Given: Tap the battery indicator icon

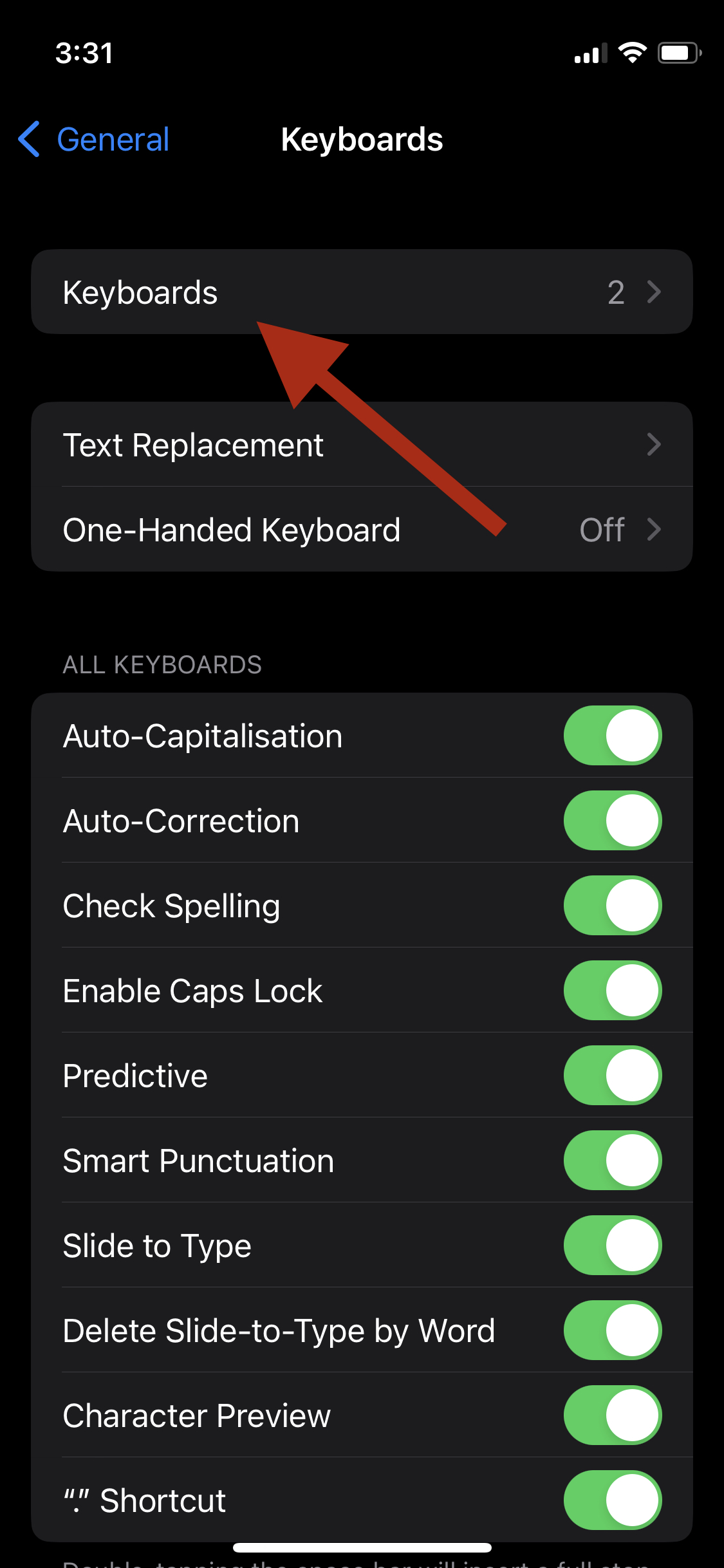Looking at the screenshot, I should (x=679, y=53).
